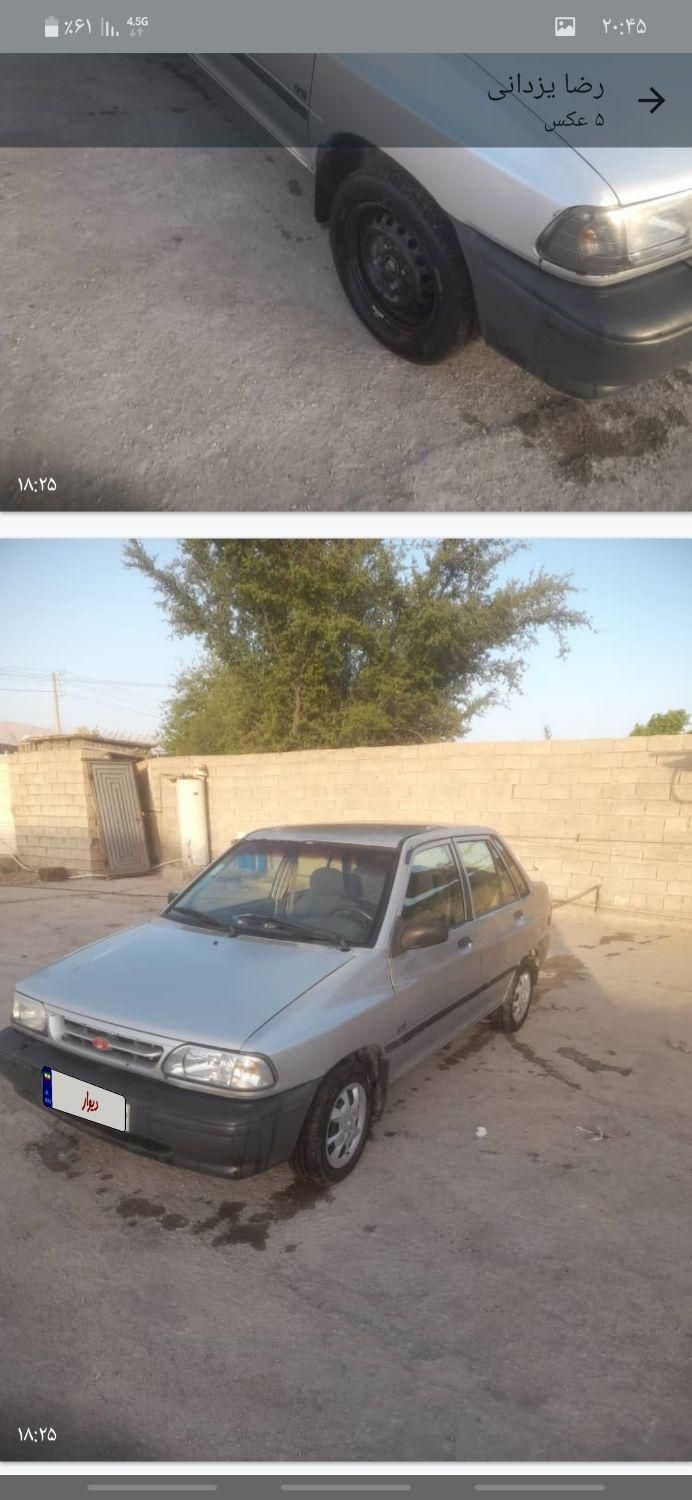The height and width of the screenshot is (1500, 692).
Task: Open the full silver car photo
Action: pos(345,1000)
